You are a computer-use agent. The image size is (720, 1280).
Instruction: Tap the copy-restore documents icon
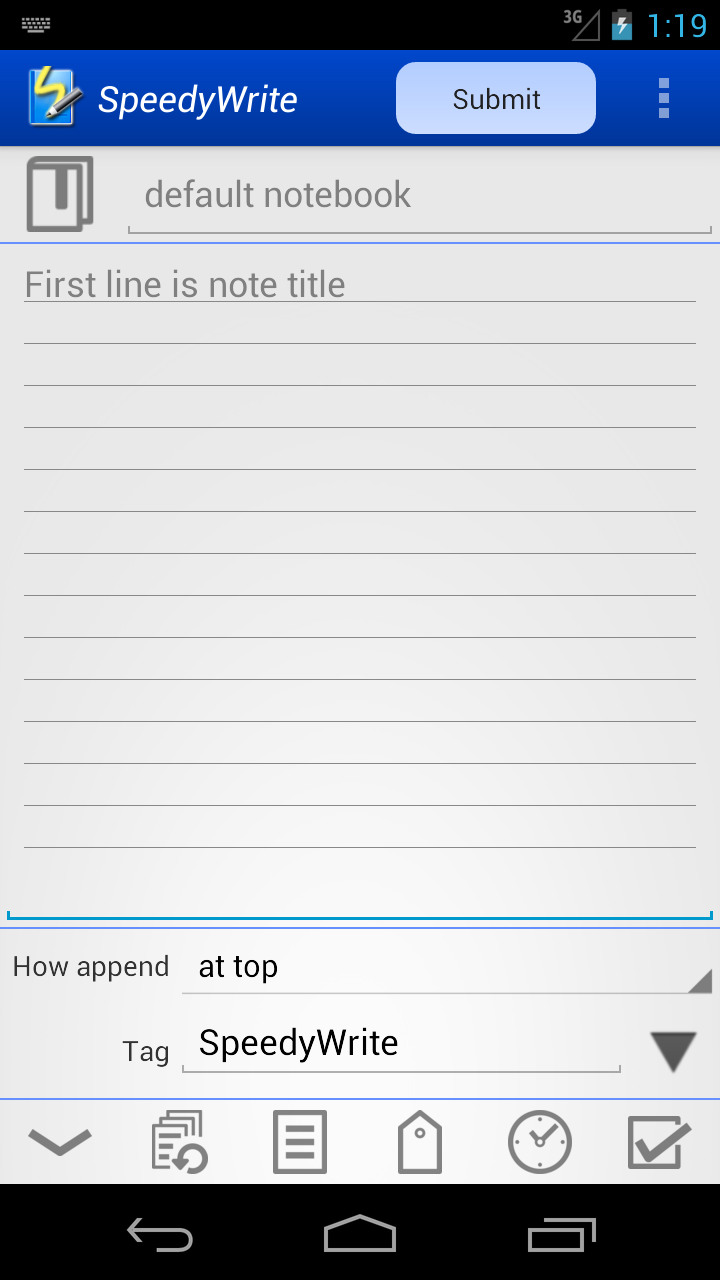pos(179,1141)
